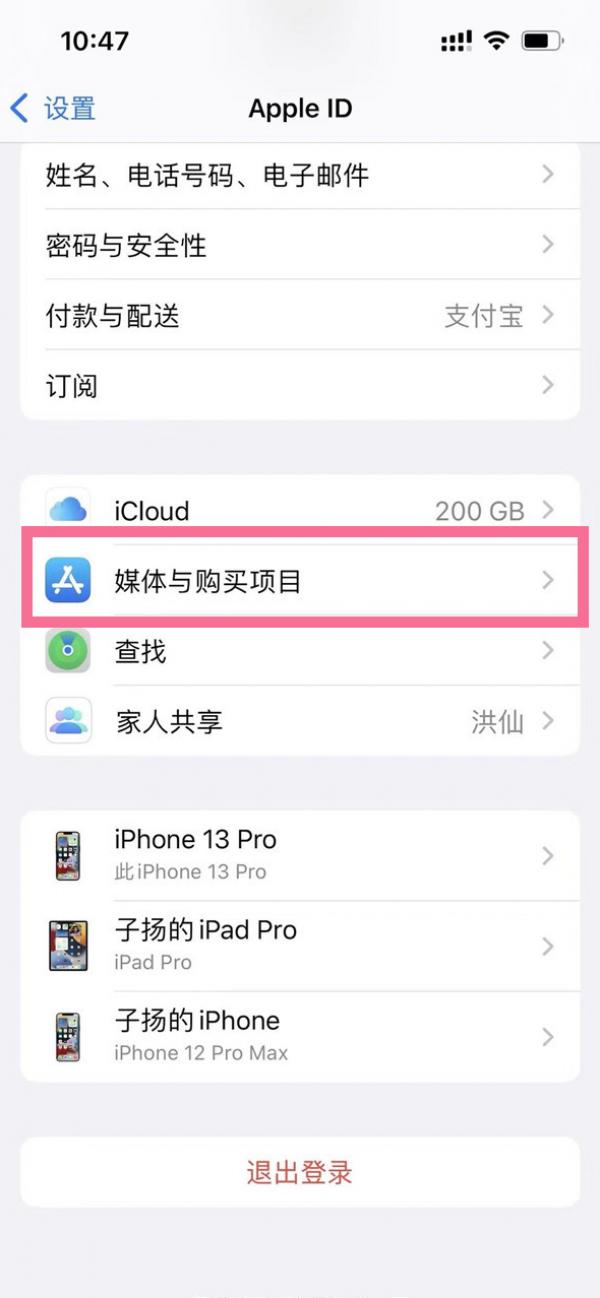Open 姓名、电话号码、电子邮件 row
The width and height of the screenshot is (600, 1298).
pos(300,175)
